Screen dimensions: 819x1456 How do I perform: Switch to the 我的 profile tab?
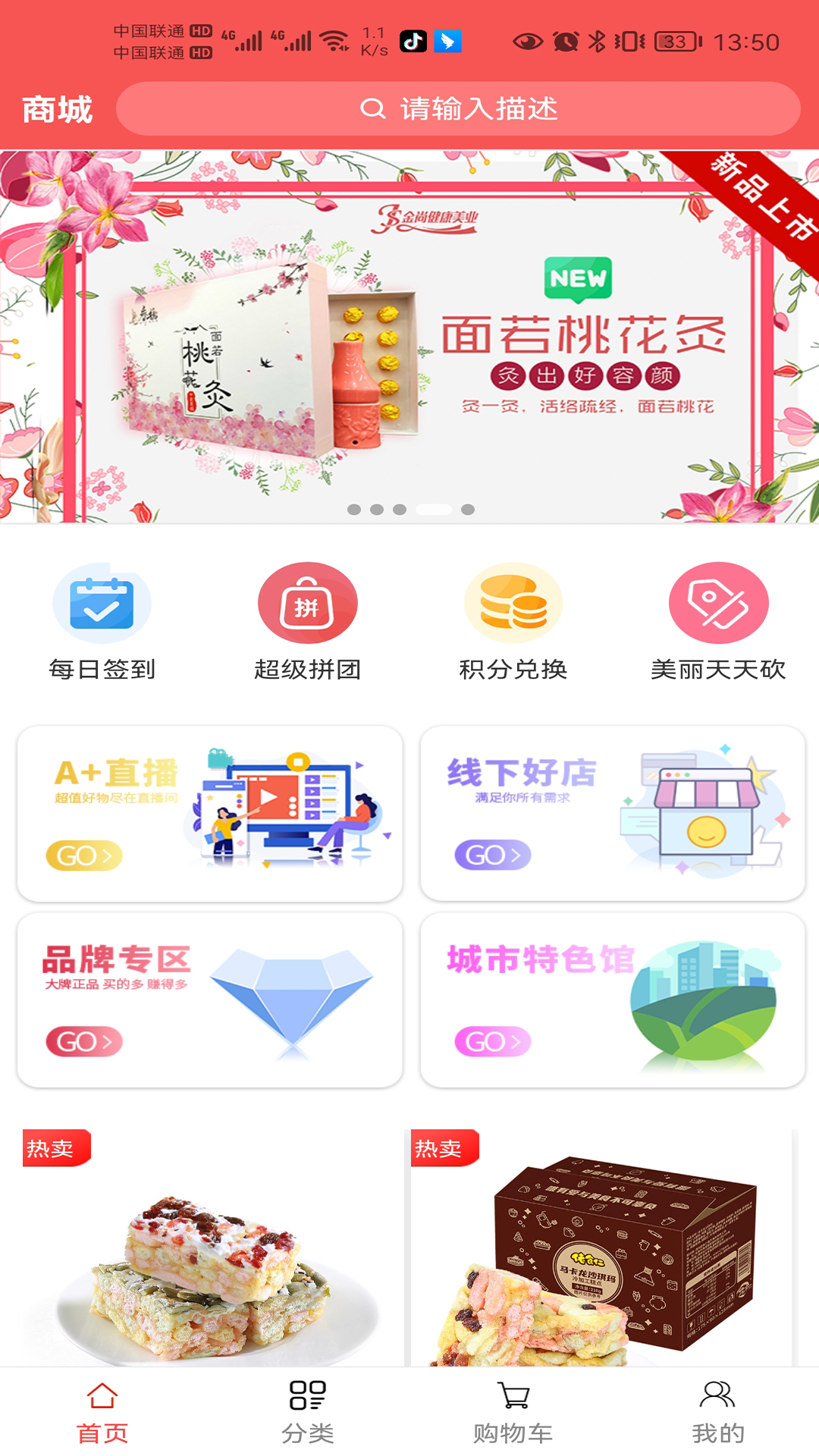tap(718, 1411)
